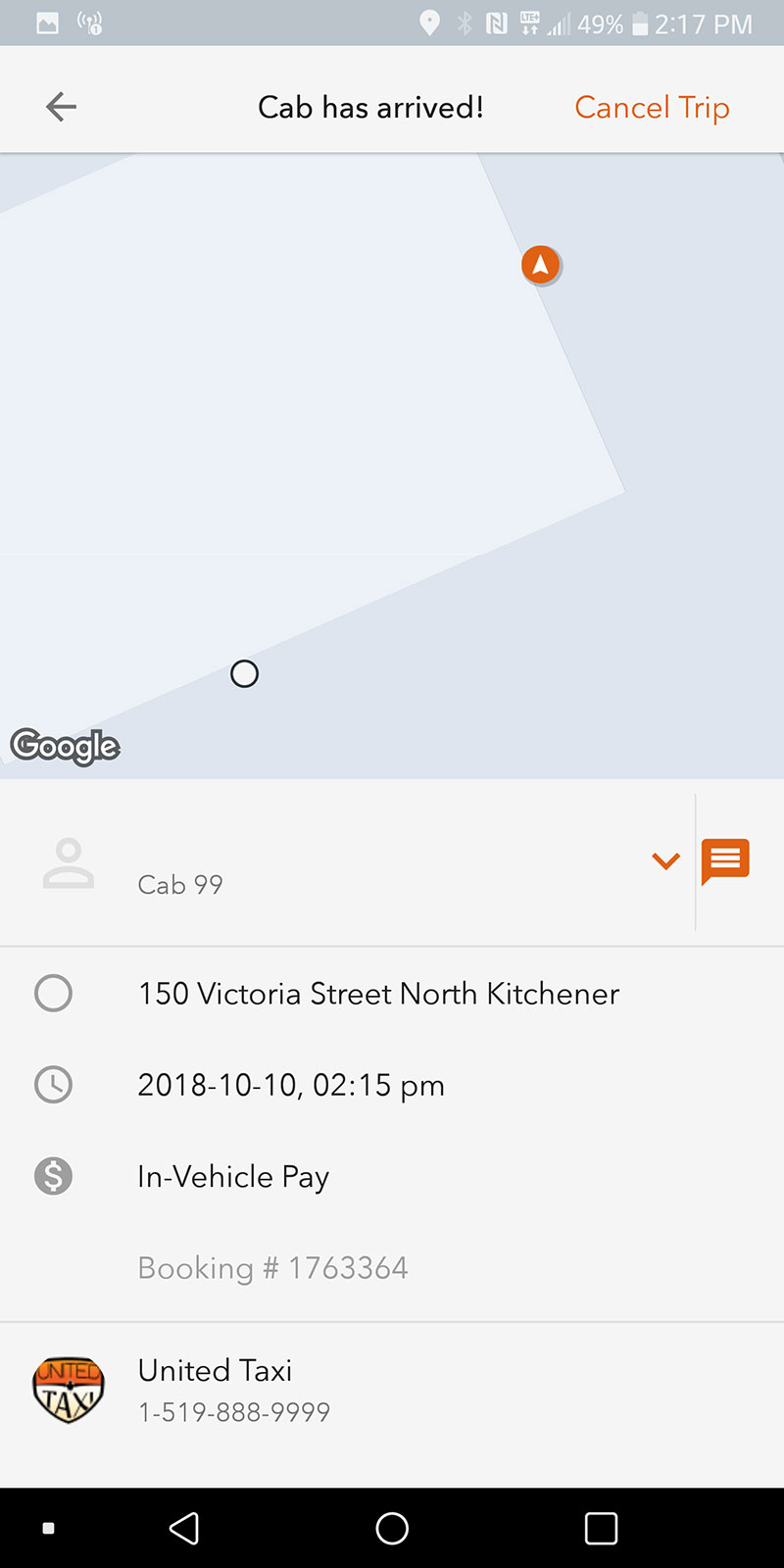The width and height of the screenshot is (784, 1568).
Task: Expand the Cab 99 driver details
Action: click(665, 861)
